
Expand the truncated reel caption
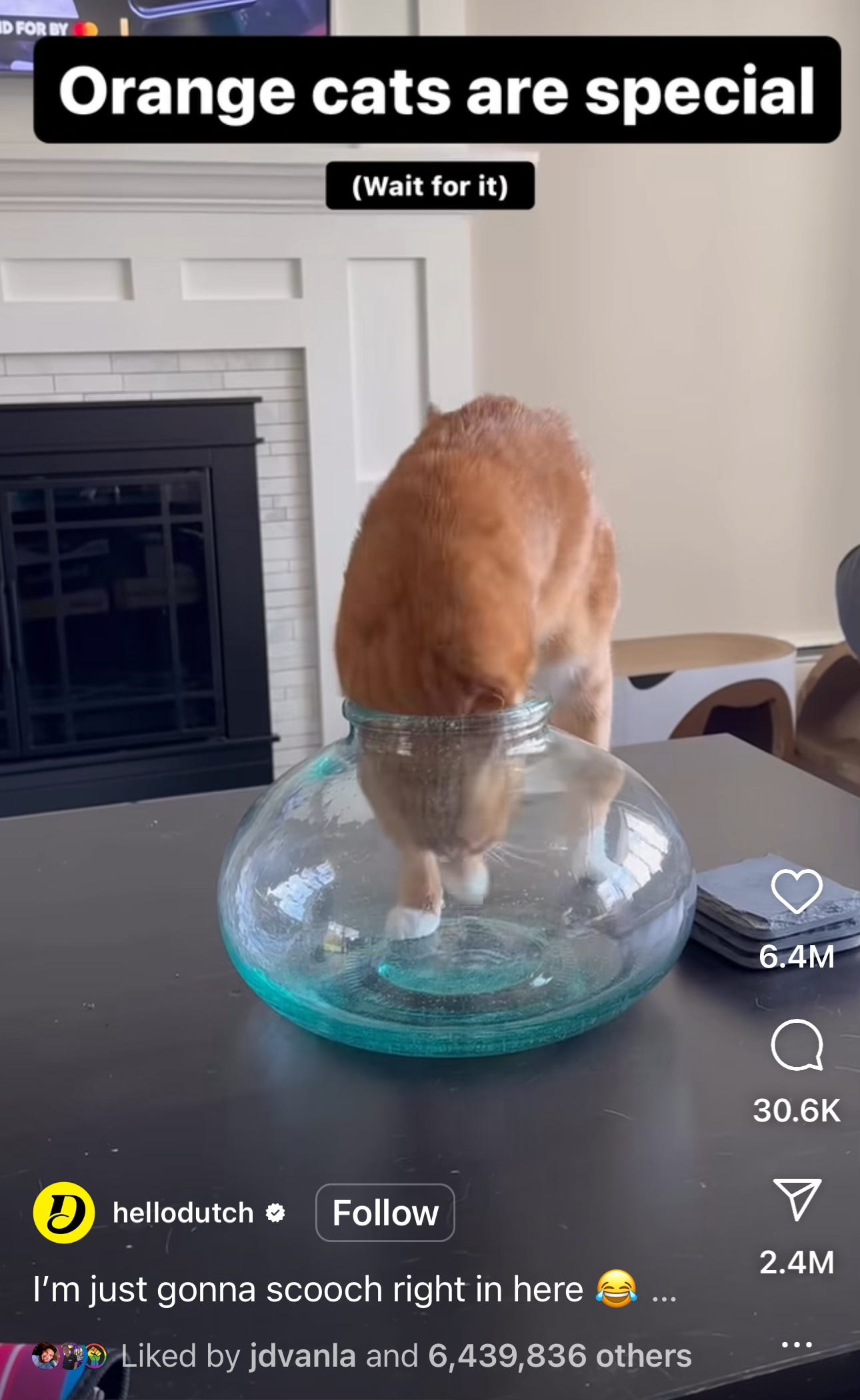point(664,1290)
